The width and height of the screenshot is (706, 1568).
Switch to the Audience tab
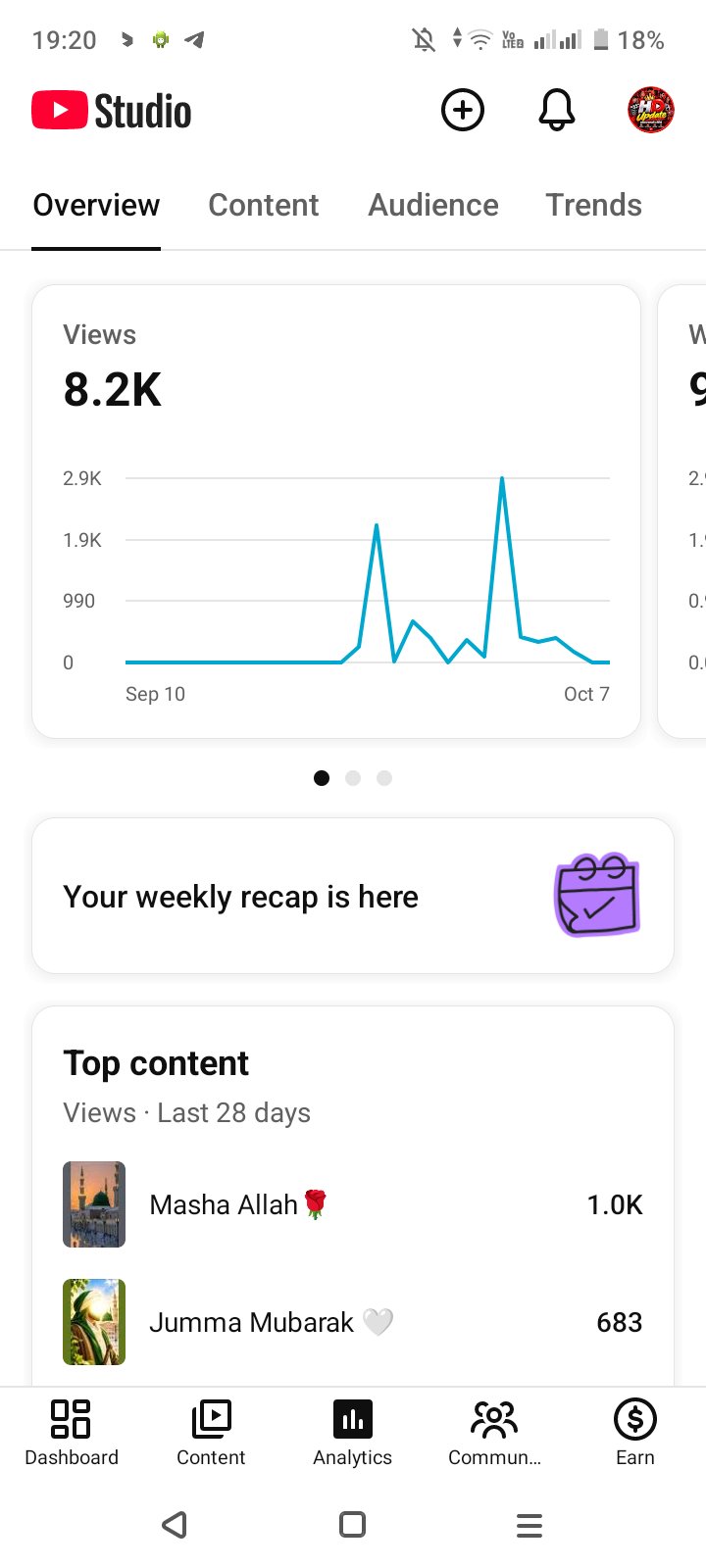point(433,205)
